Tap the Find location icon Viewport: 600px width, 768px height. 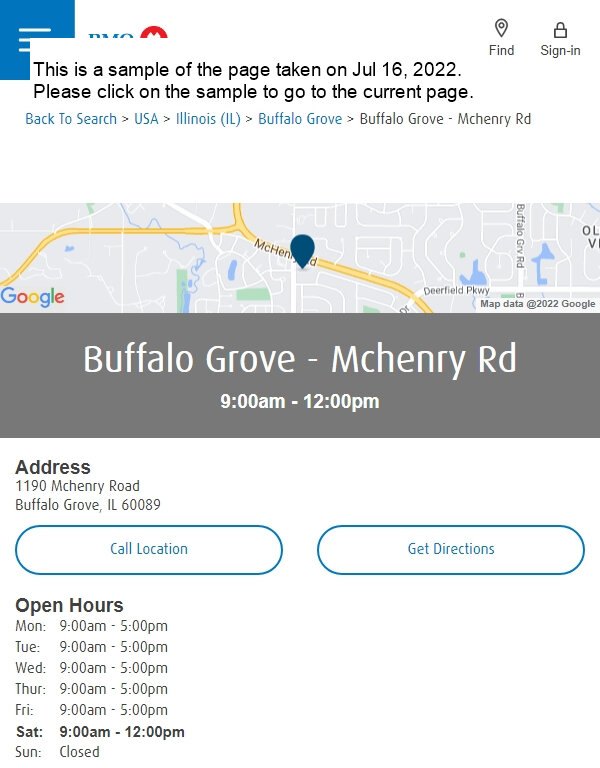501,37
